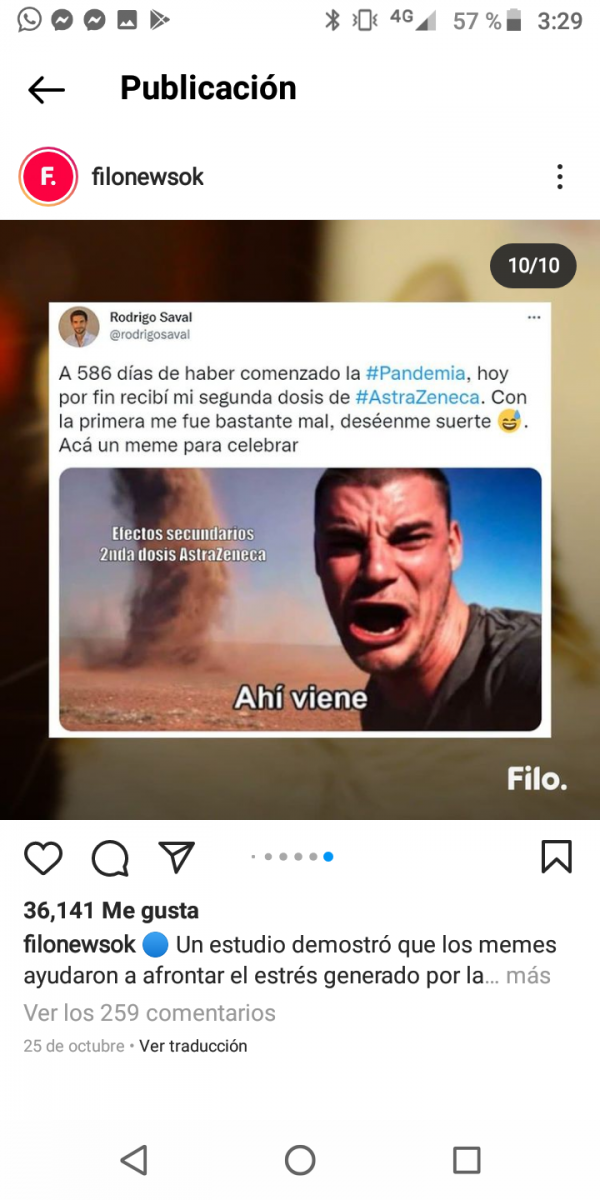Go back from Publicación screen
The width and height of the screenshot is (600, 1200).
[46, 90]
